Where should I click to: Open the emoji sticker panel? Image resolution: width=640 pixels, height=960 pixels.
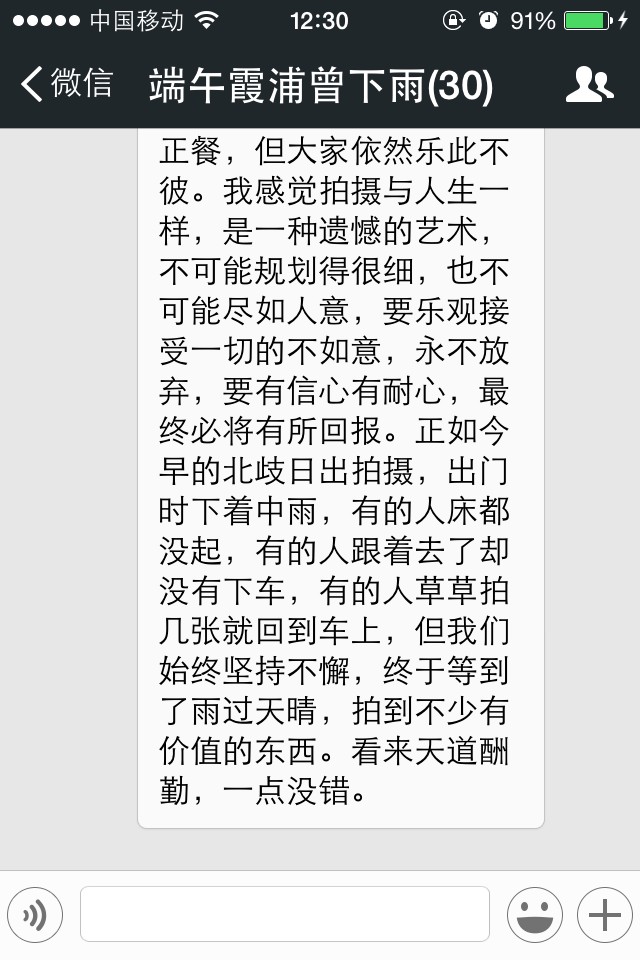(x=535, y=914)
